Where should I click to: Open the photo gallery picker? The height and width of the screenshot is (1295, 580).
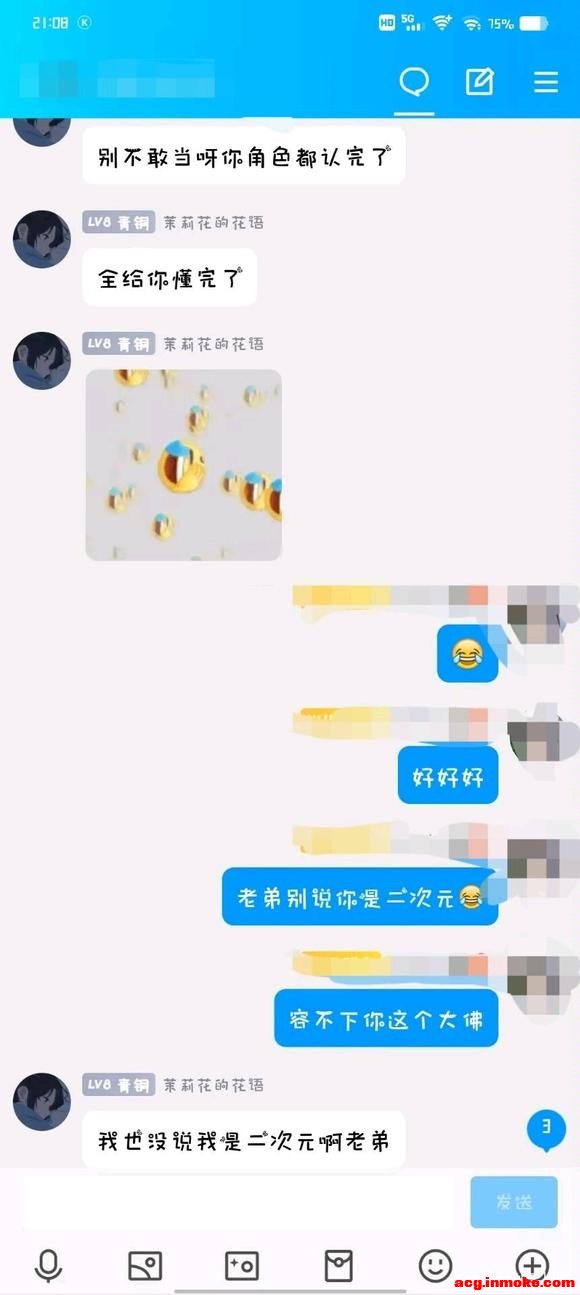click(145, 1265)
